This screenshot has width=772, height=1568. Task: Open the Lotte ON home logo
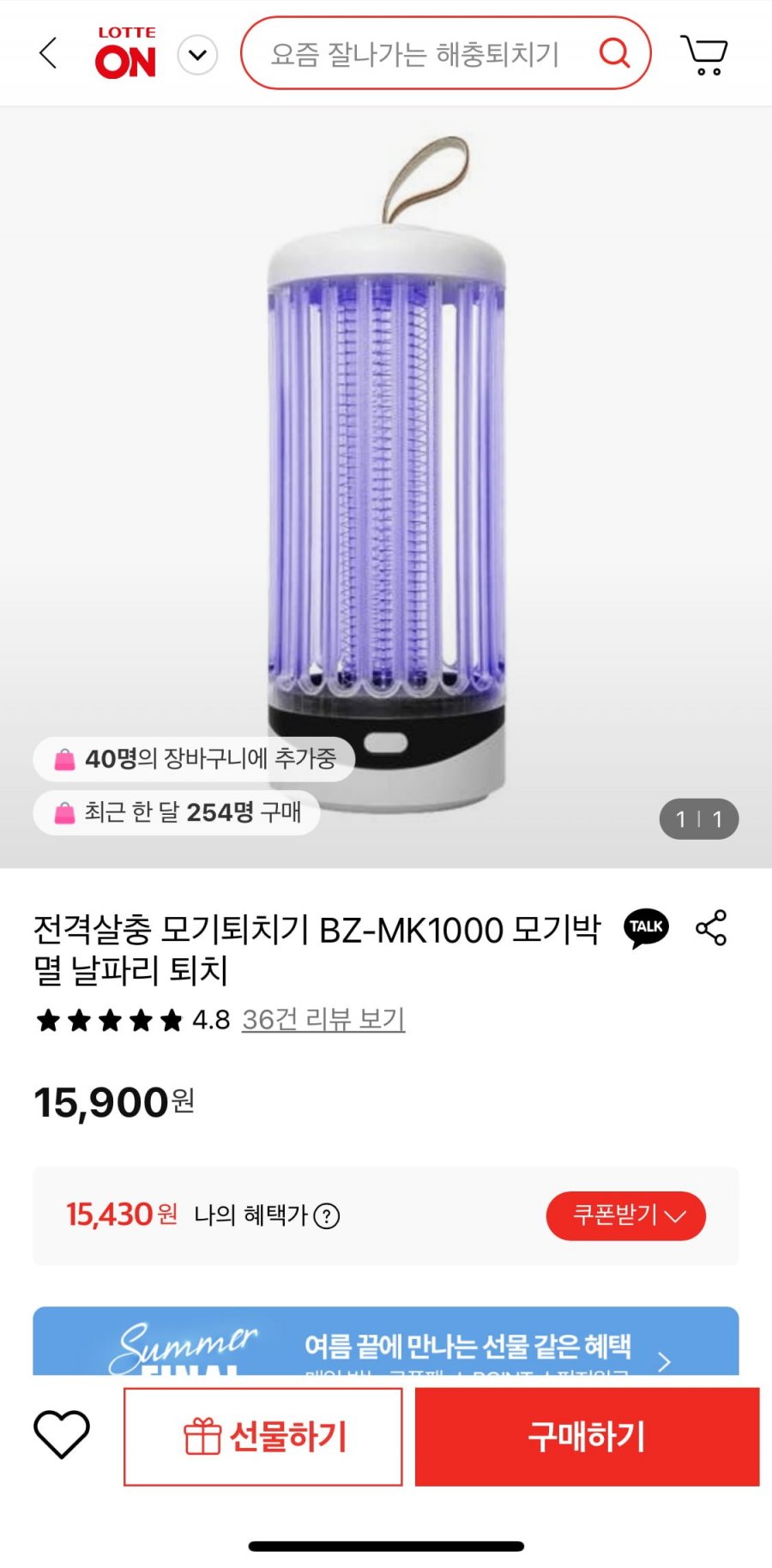126,52
